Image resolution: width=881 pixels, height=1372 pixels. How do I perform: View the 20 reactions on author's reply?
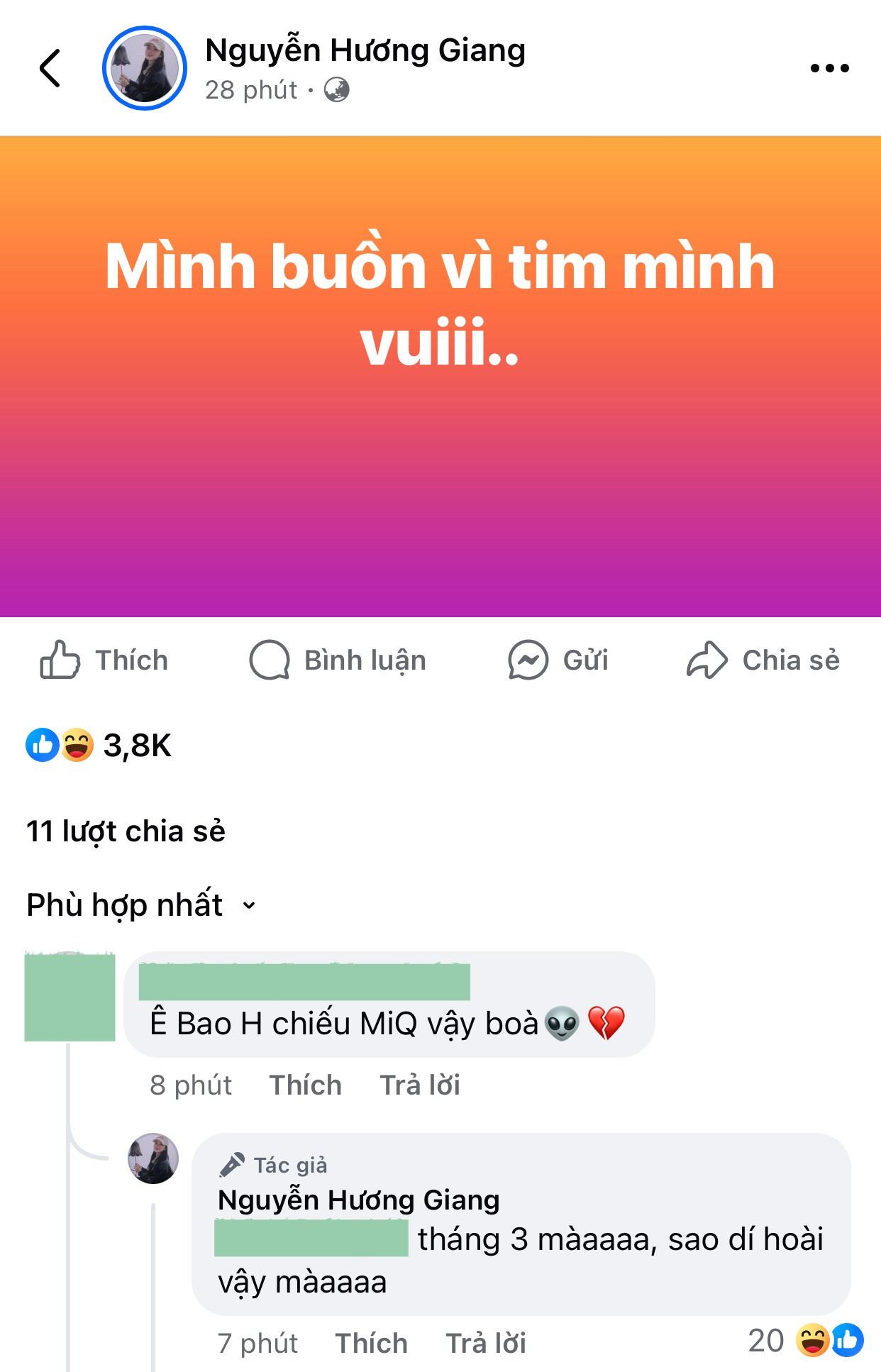806,1341
